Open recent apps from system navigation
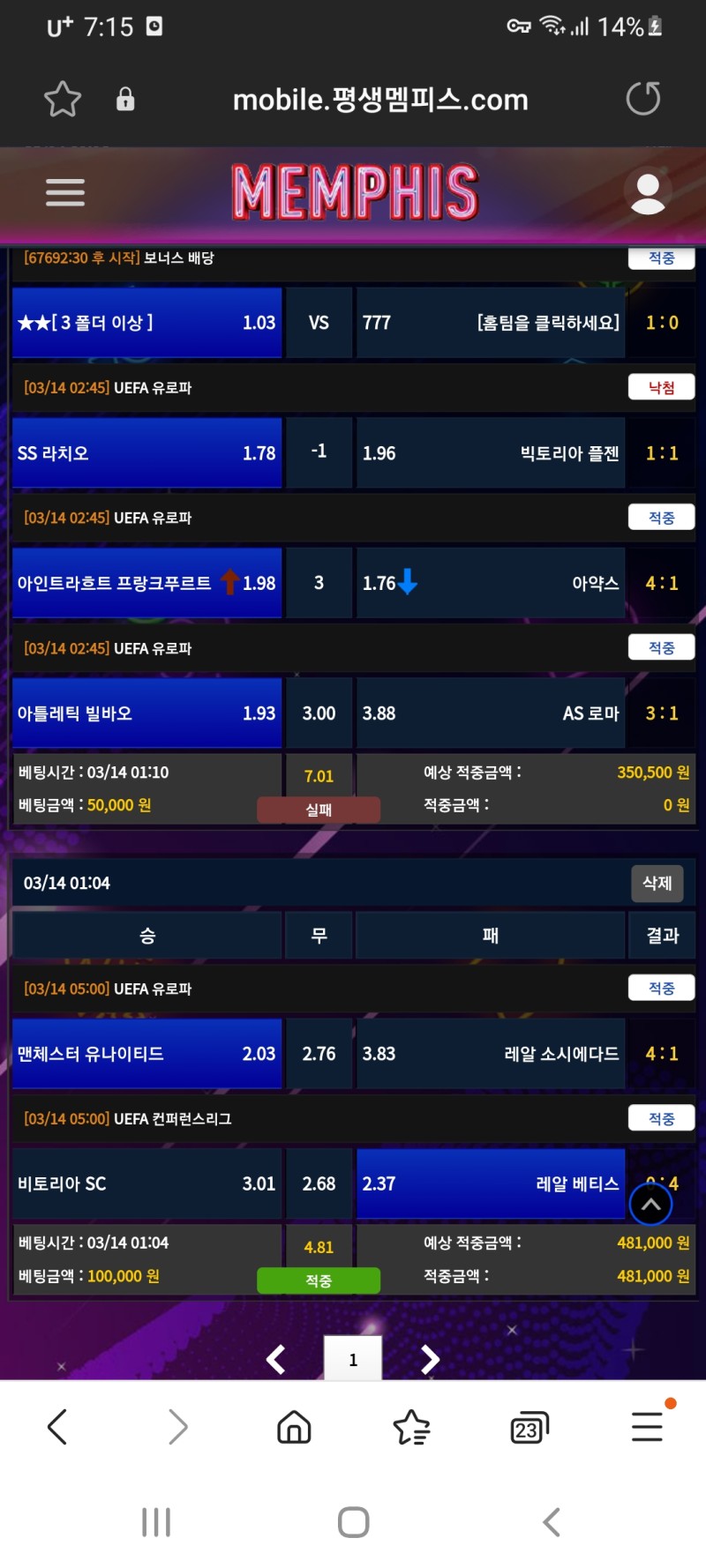 click(156, 1522)
